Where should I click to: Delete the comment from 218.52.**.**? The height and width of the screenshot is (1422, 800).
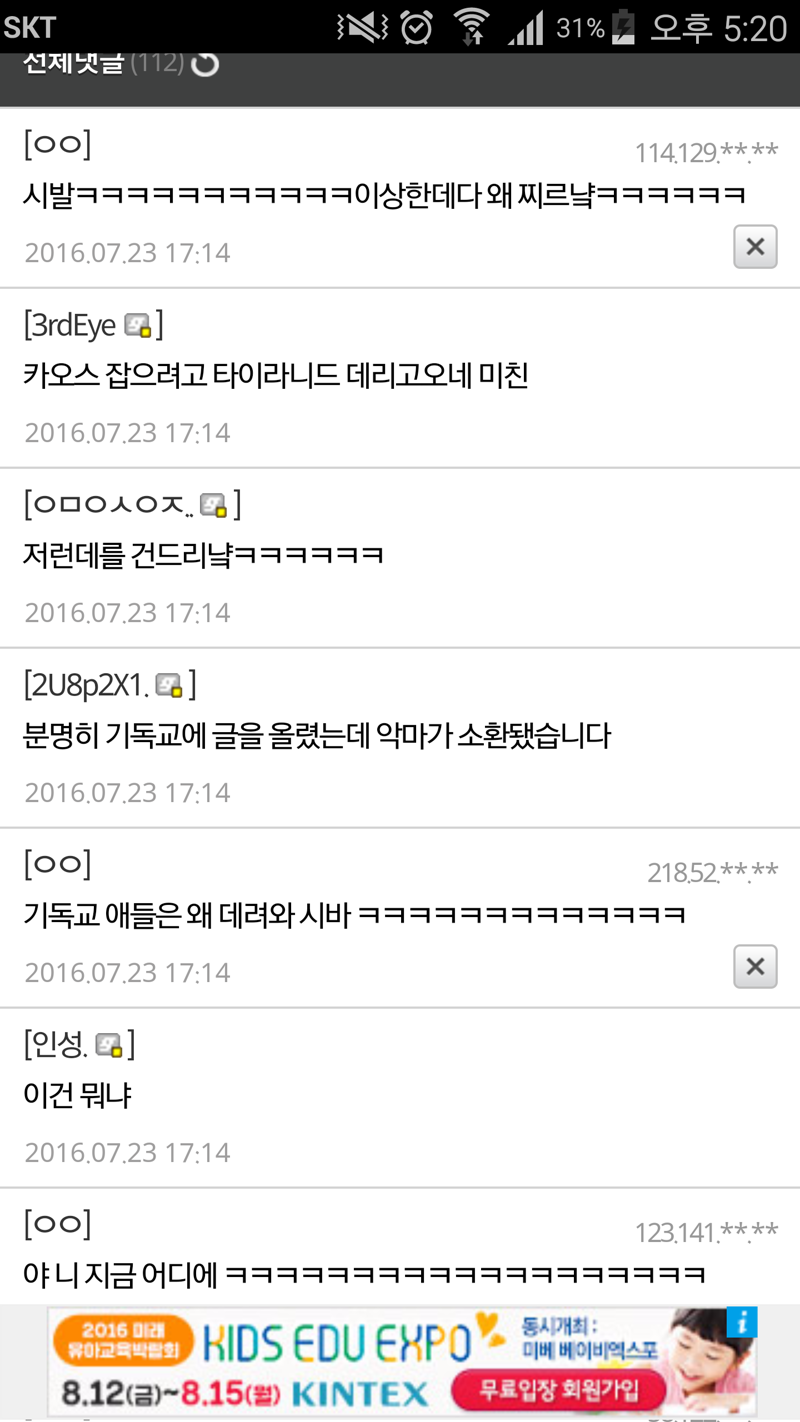[755, 966]
